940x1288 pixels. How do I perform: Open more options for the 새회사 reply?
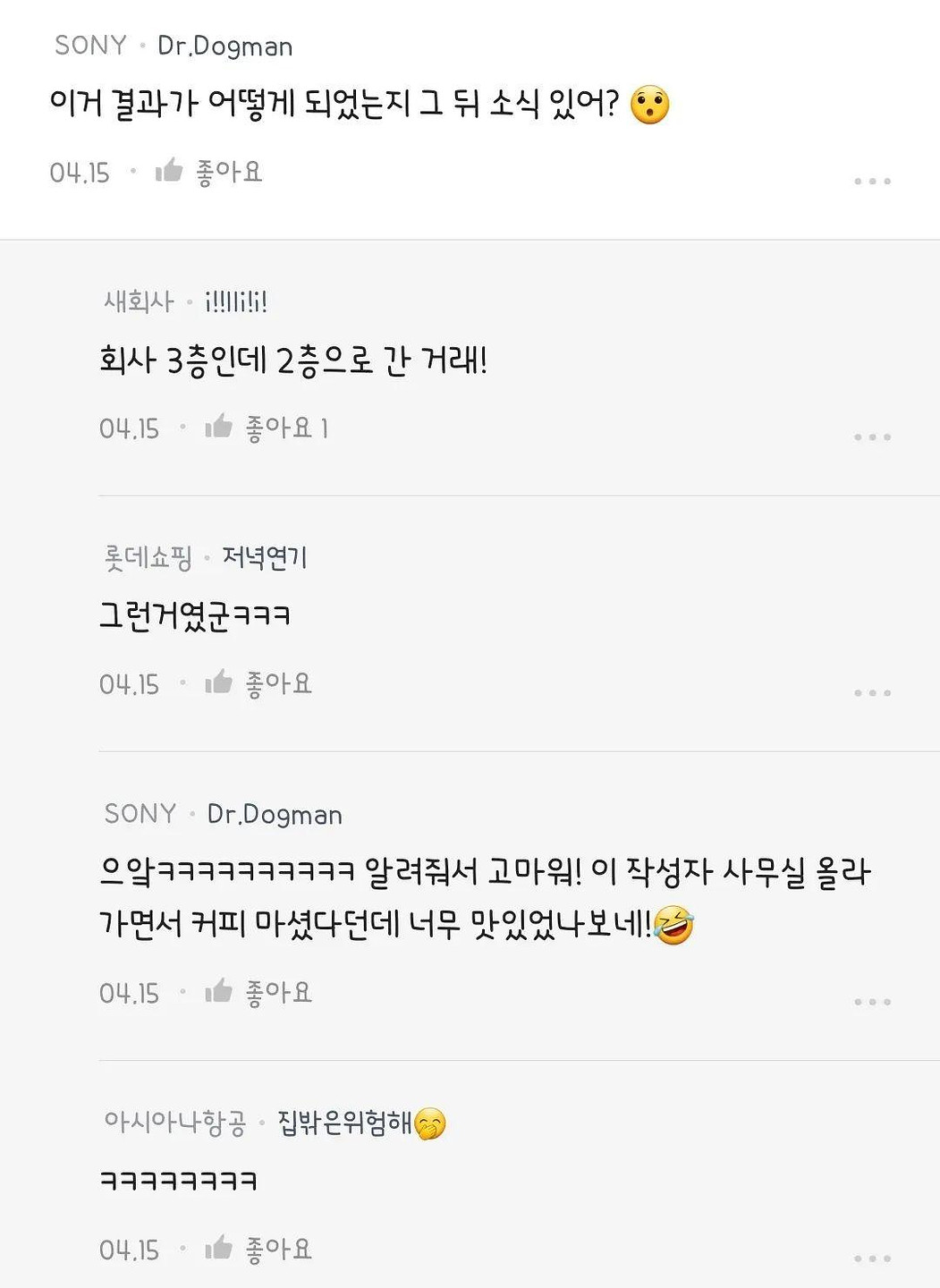[872, 436]
